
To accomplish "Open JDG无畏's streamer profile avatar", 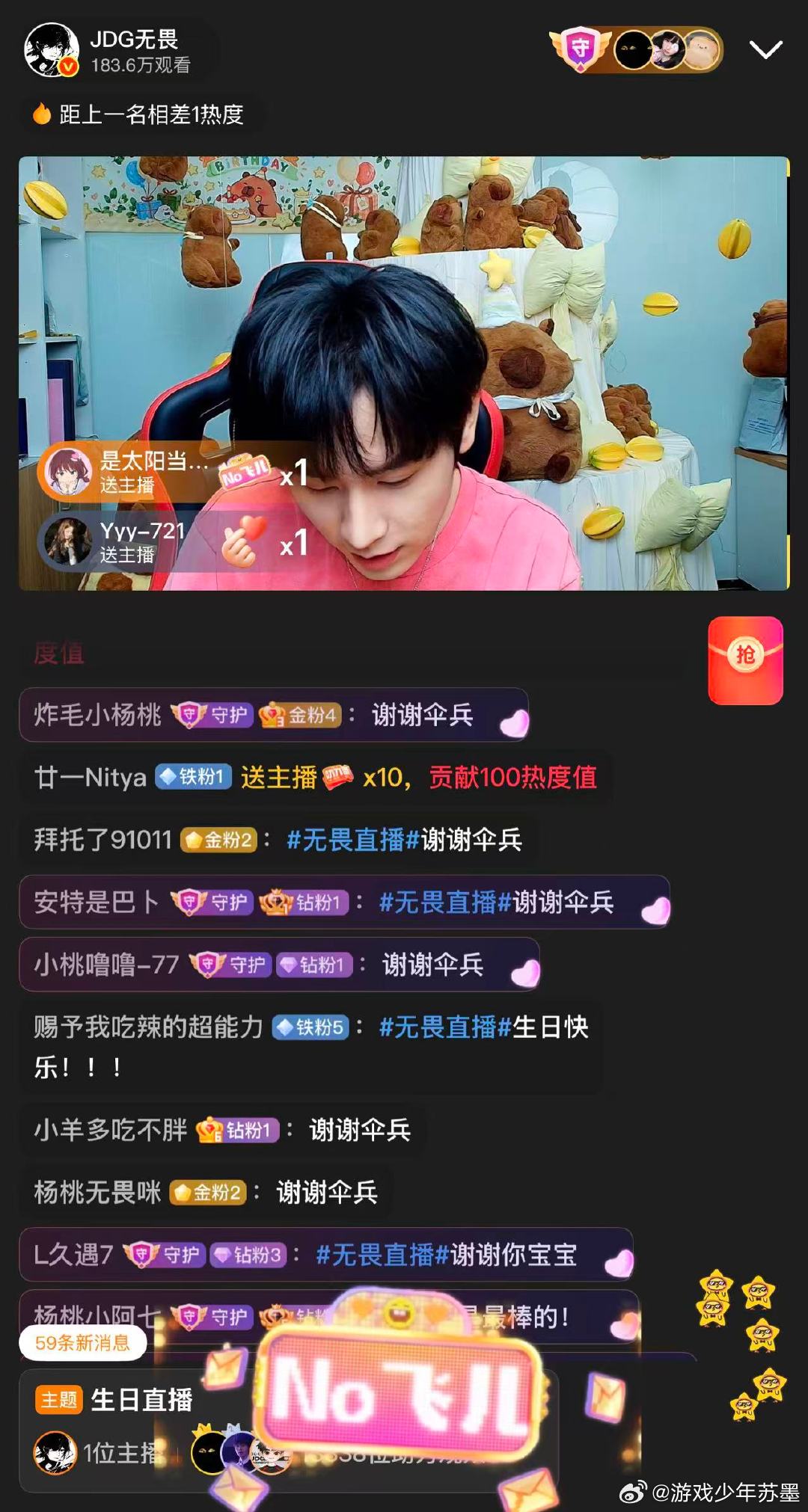I will click(52, 50).
